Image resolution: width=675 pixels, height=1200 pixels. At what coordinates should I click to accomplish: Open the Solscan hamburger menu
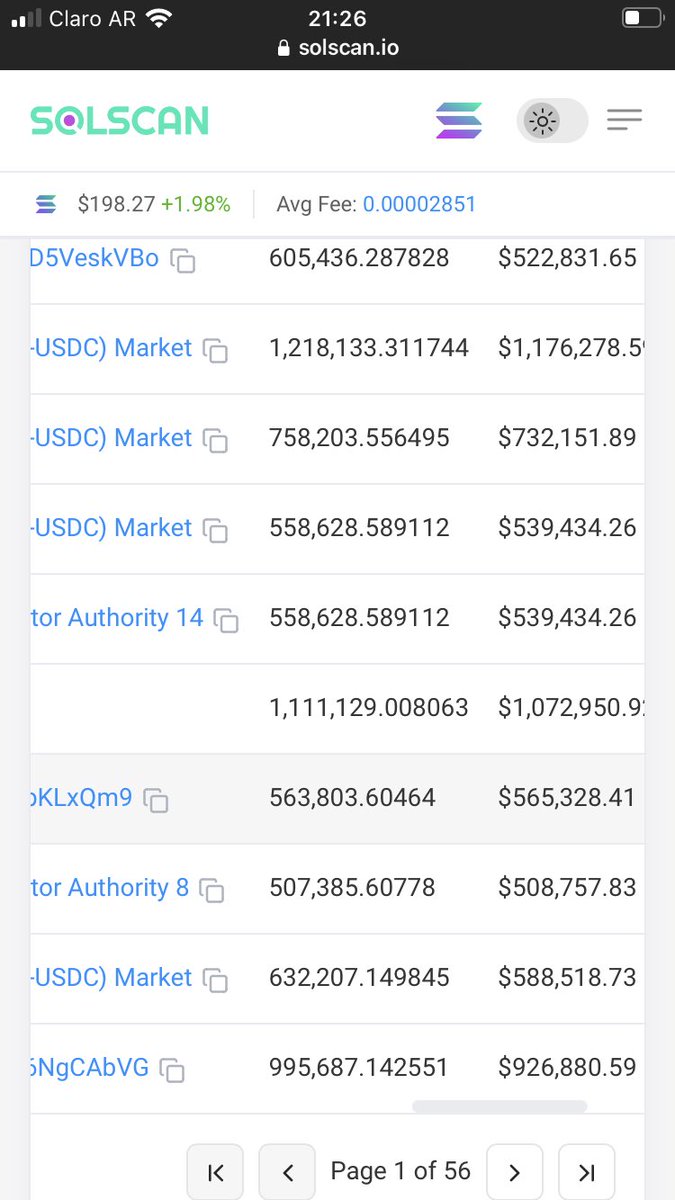(x=624, y=121)
